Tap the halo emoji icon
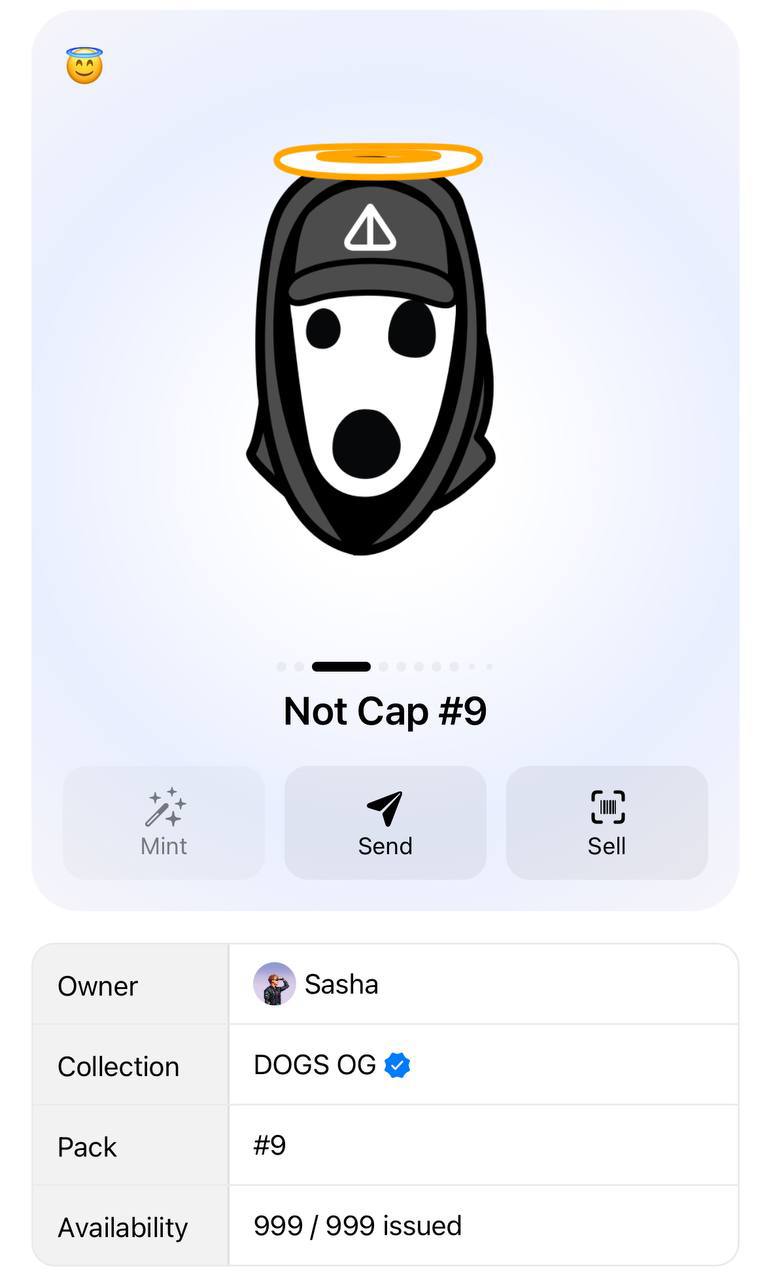Viewport: 771px width, 1280px height. click(85, 66)
